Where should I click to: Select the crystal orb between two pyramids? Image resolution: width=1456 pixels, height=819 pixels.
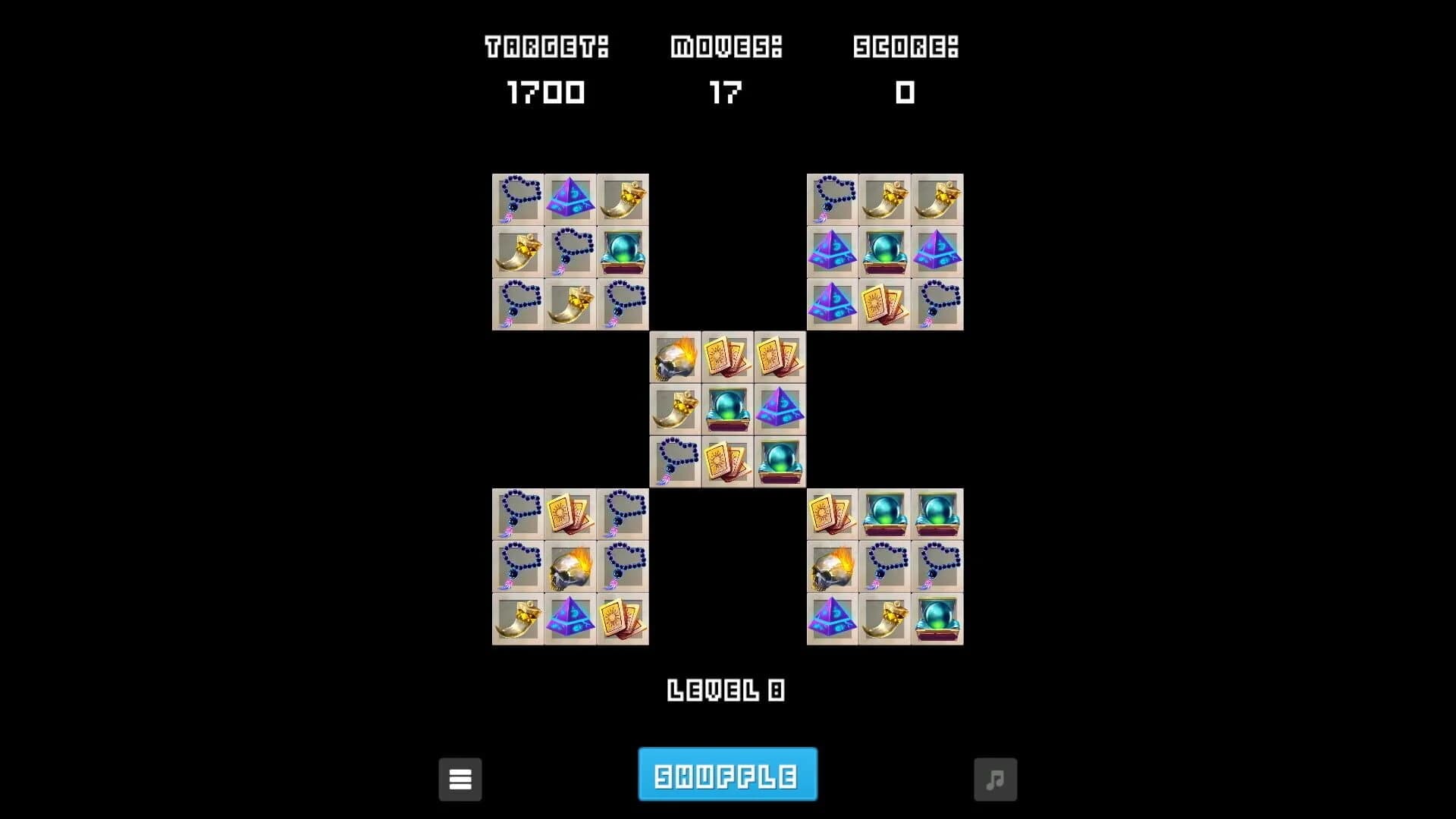pos(884,252)
